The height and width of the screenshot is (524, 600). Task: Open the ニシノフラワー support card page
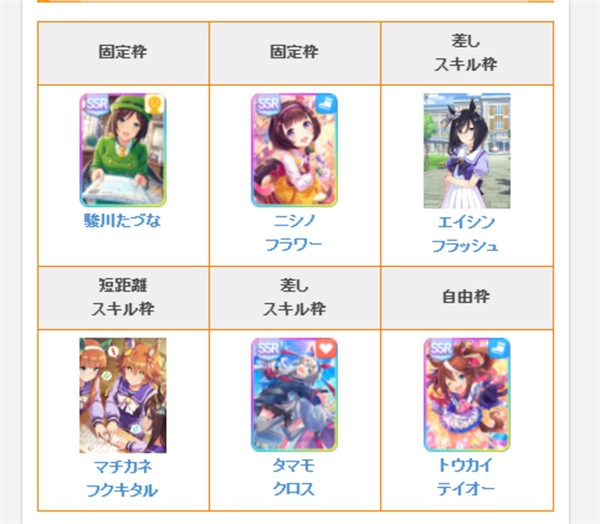click(294, 232)
